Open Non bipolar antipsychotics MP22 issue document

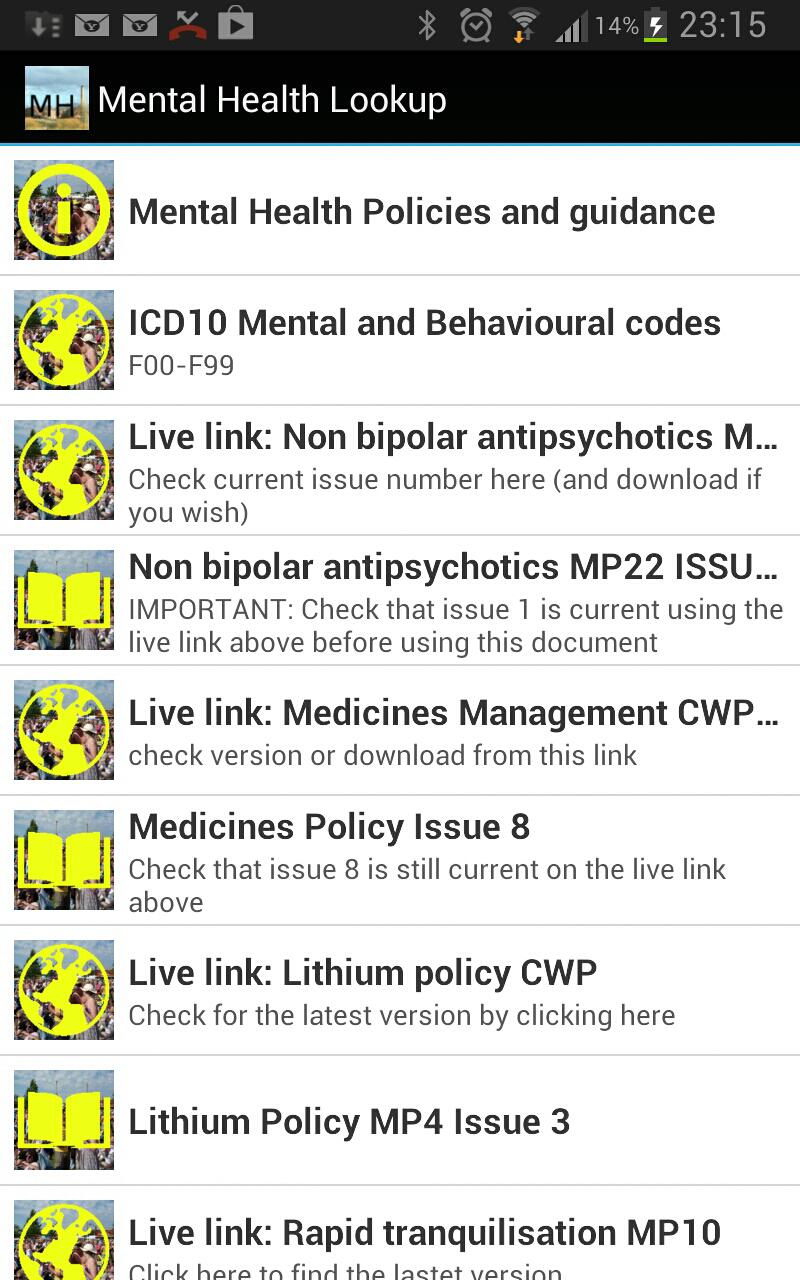click(x=400, y=600)
